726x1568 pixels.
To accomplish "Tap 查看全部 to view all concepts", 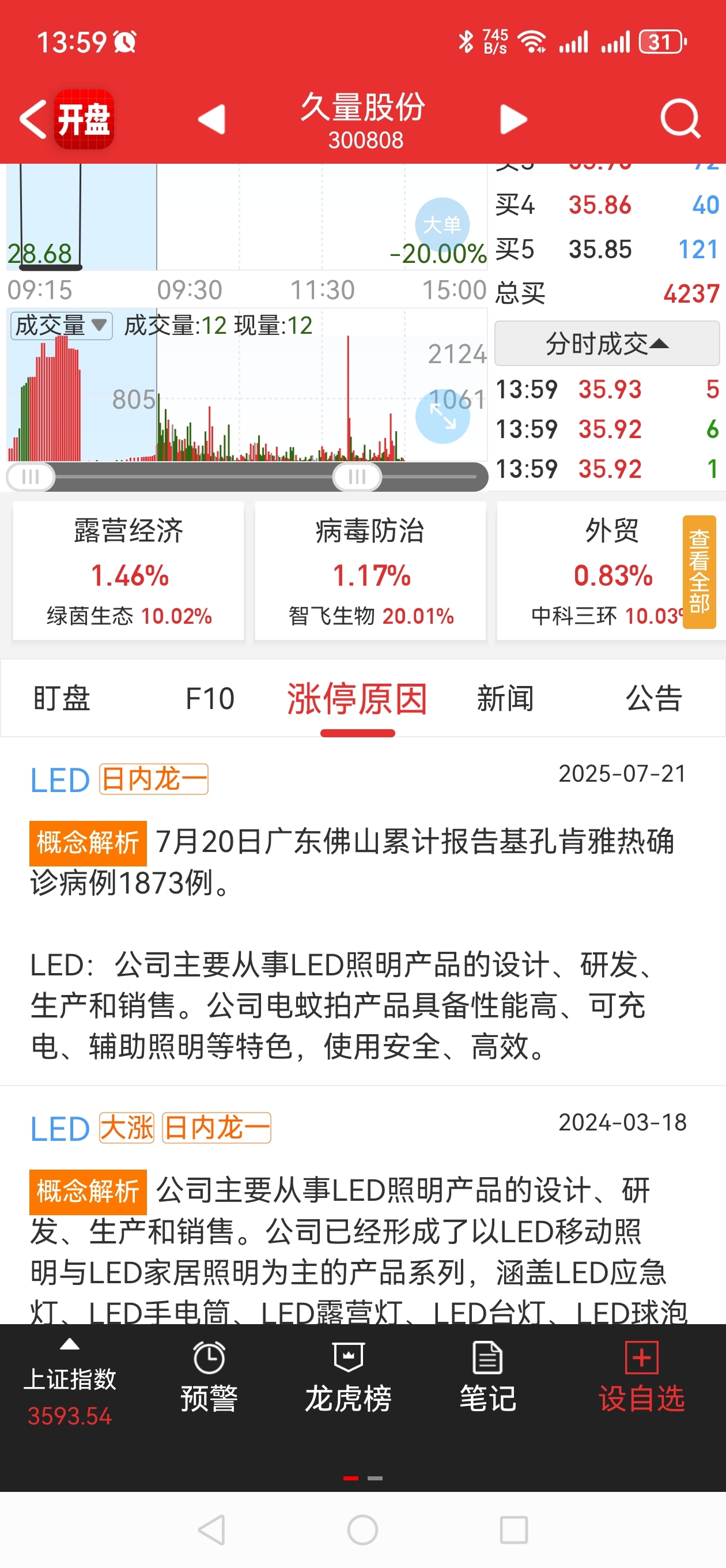I will coord(699,571).
